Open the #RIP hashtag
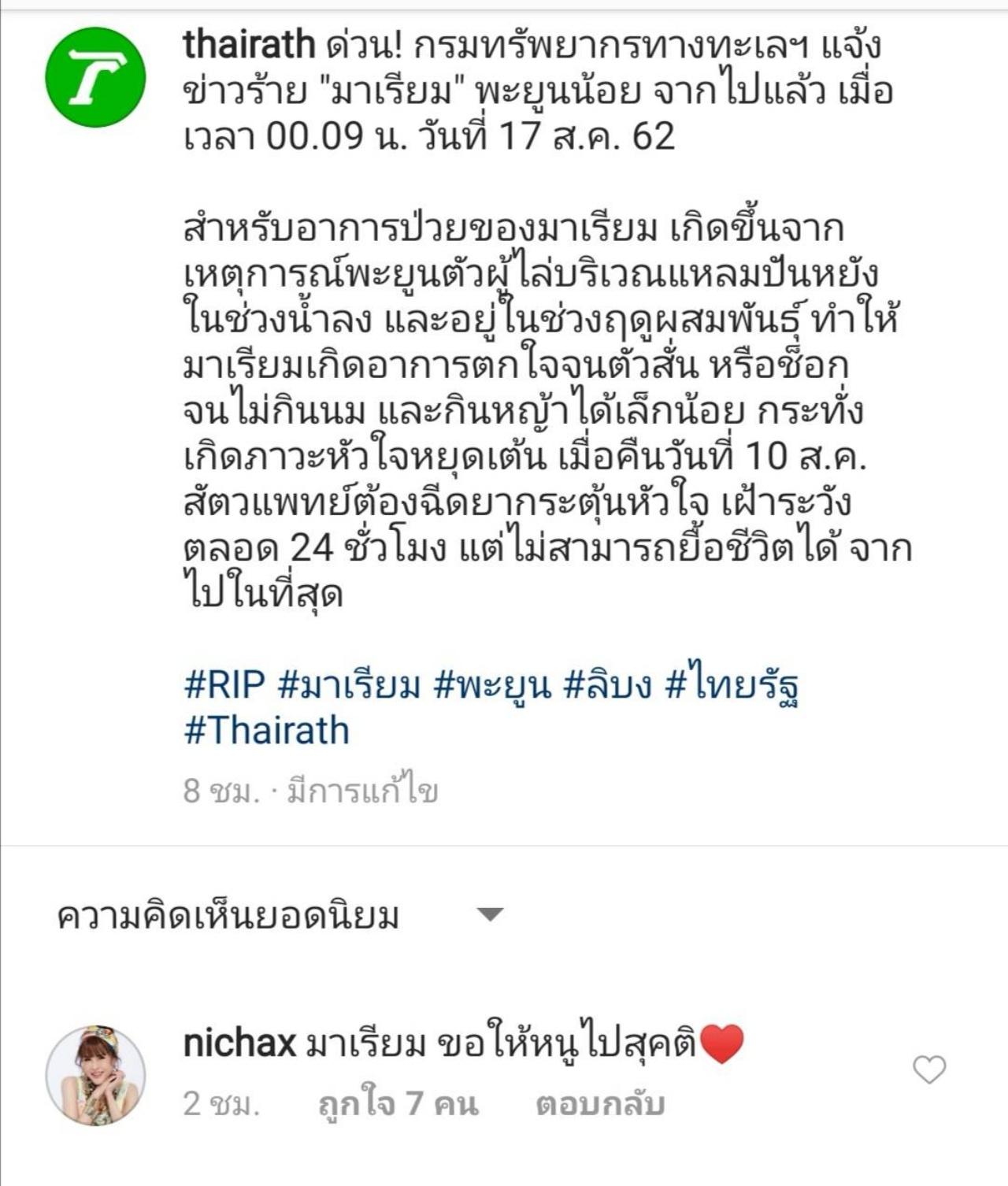The width and height of the screenshot is (1008, 1186). (224, 684)
